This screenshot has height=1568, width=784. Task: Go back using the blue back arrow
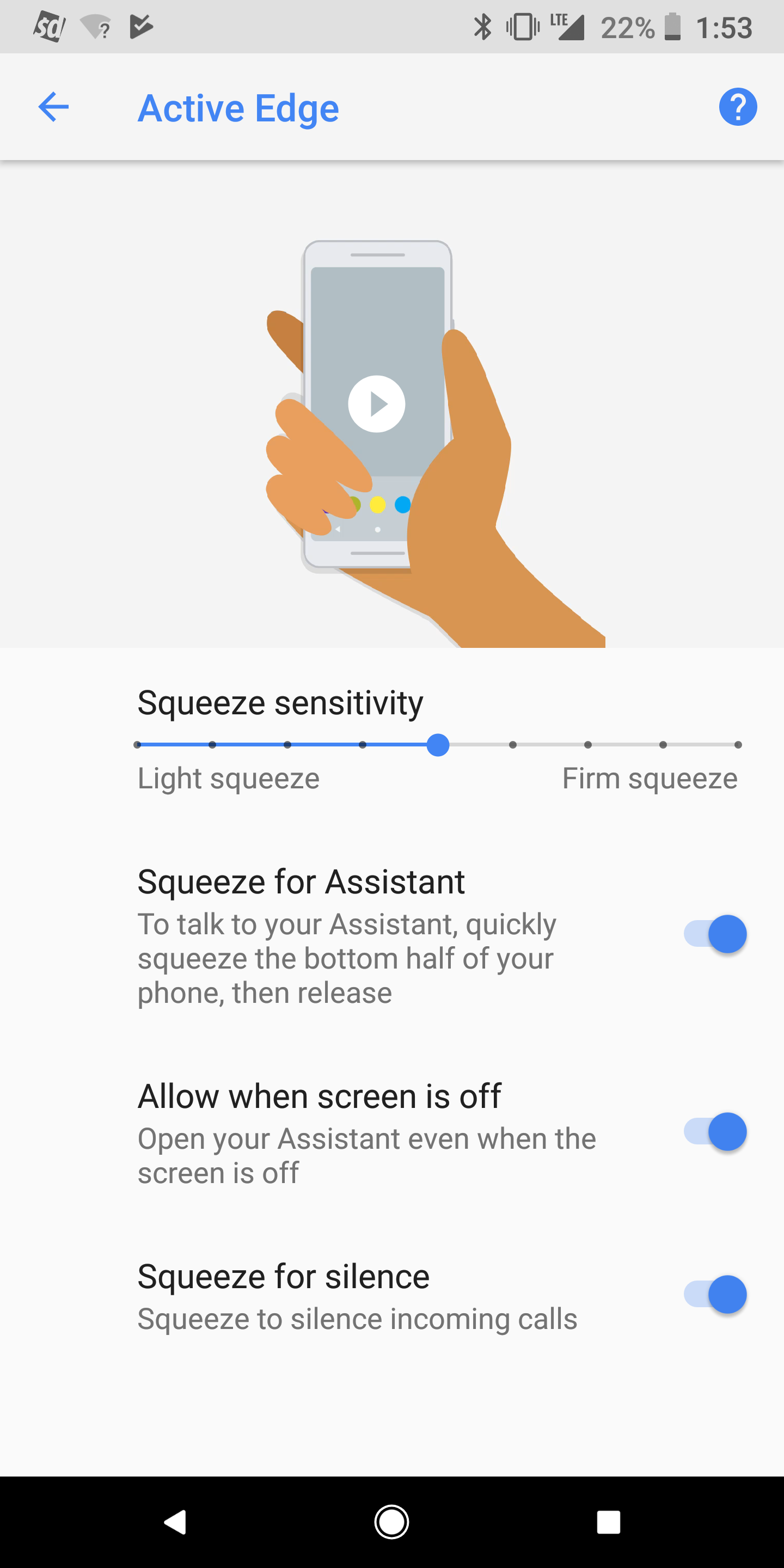pos(53,107)
